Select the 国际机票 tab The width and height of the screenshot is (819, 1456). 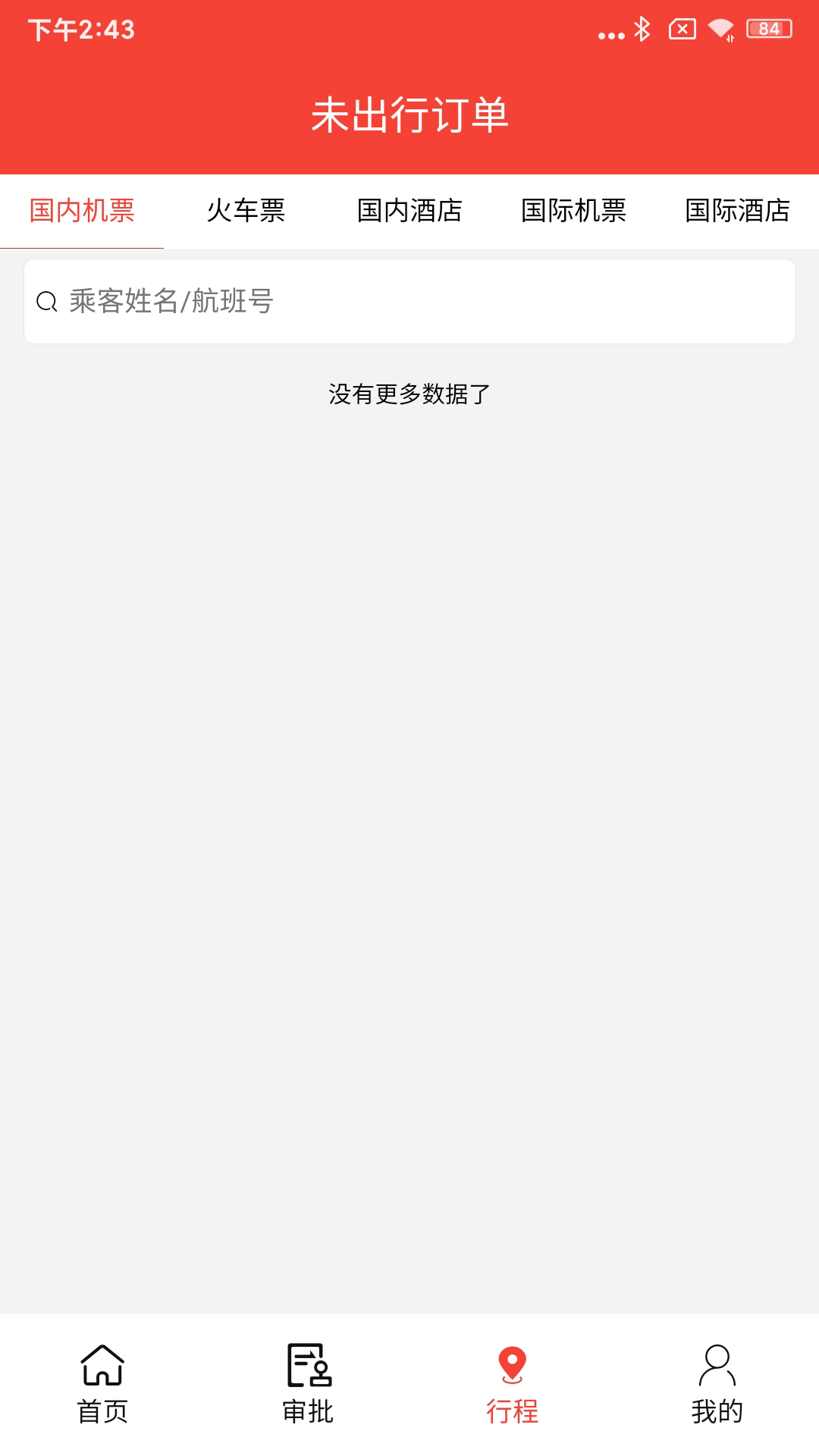pos(573,212)
